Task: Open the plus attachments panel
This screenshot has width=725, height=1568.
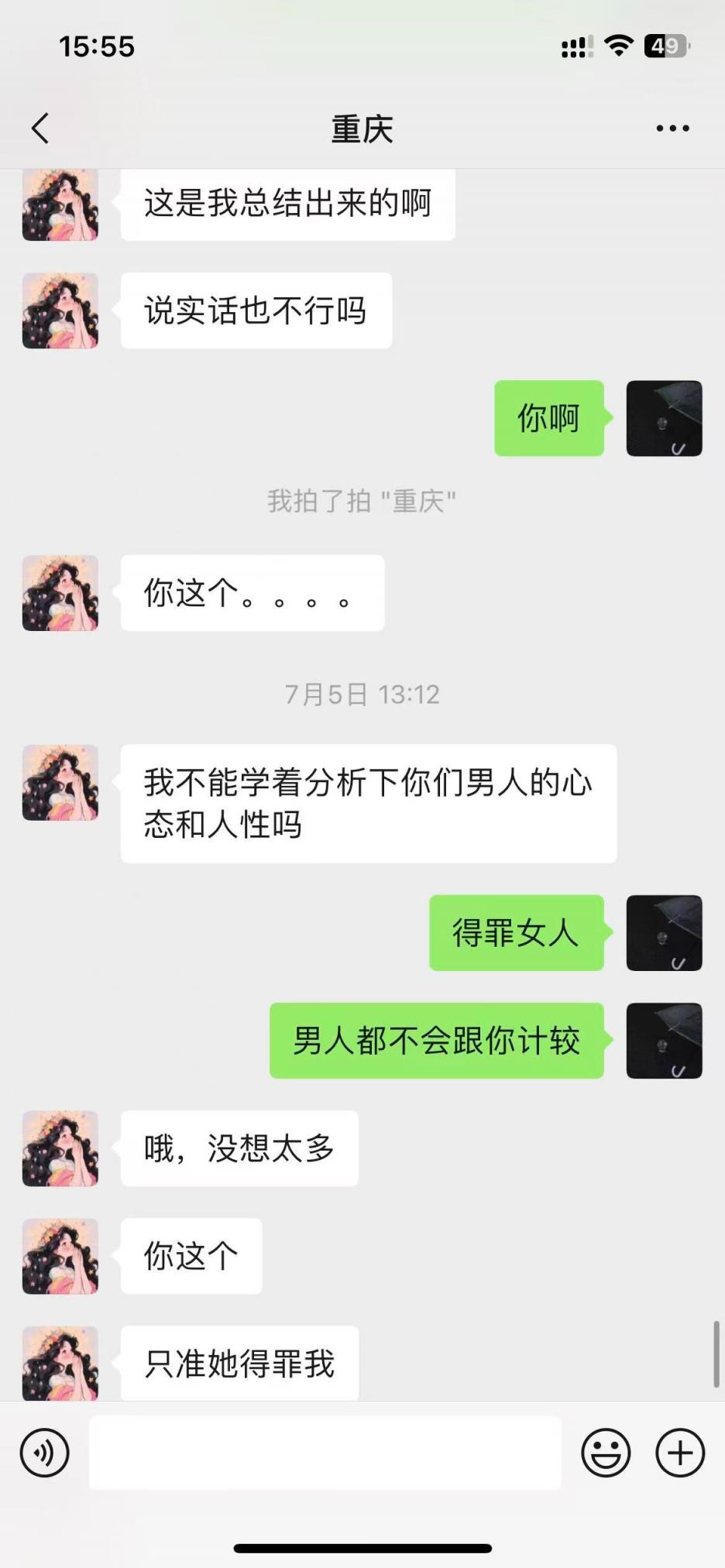Action: pos(680,1453)
